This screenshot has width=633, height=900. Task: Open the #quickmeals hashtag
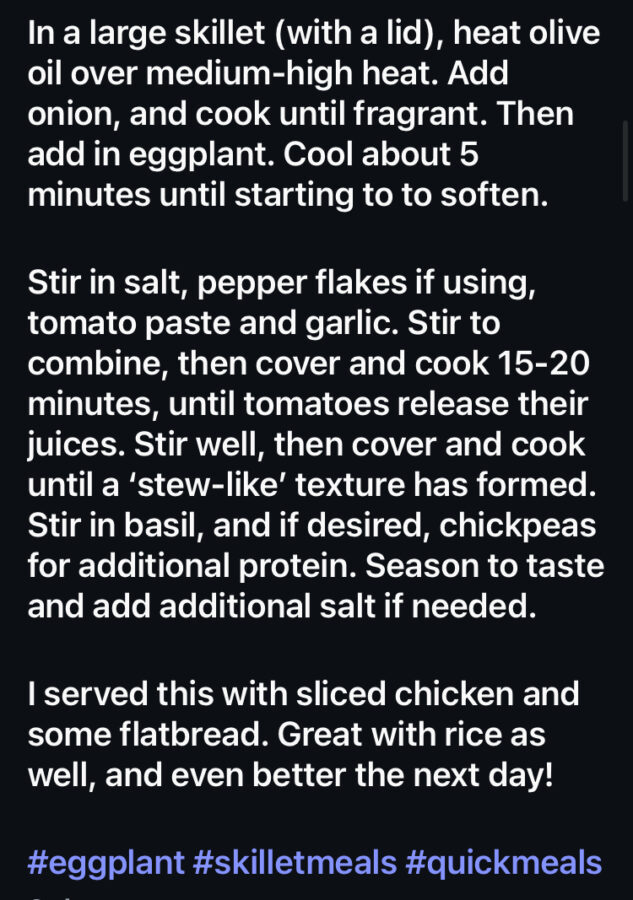click(x=502, y=862)
